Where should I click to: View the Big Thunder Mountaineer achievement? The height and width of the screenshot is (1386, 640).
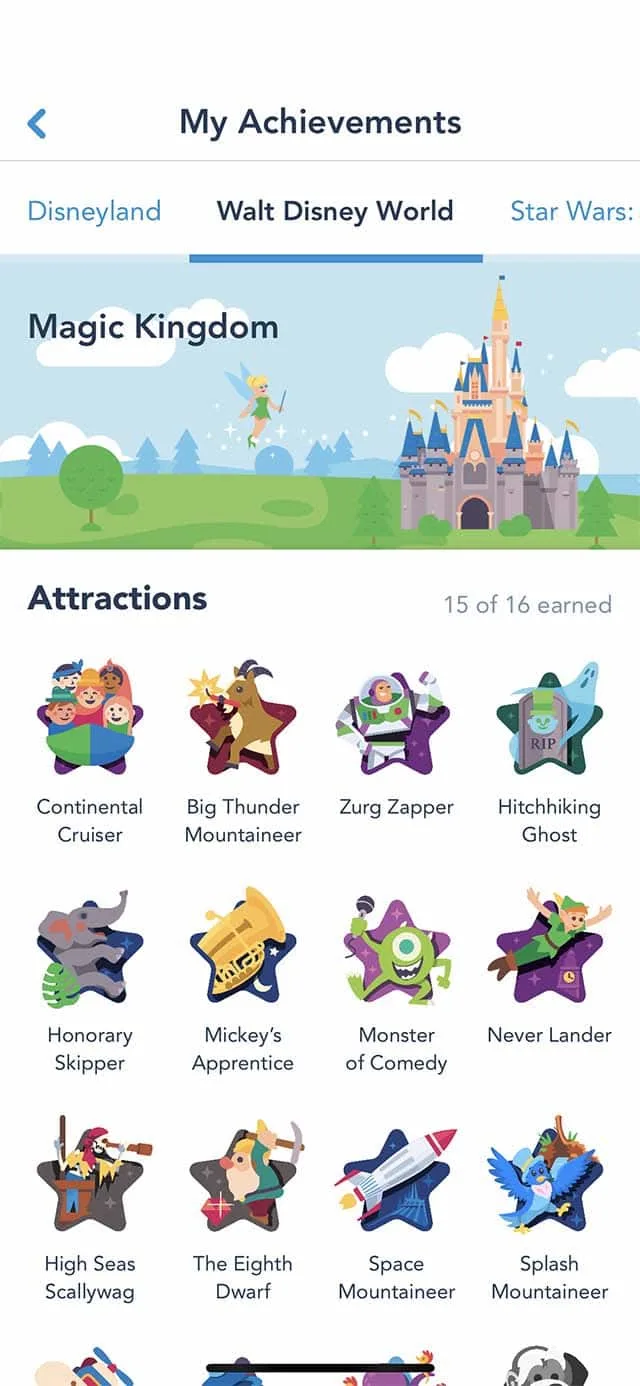243,718
